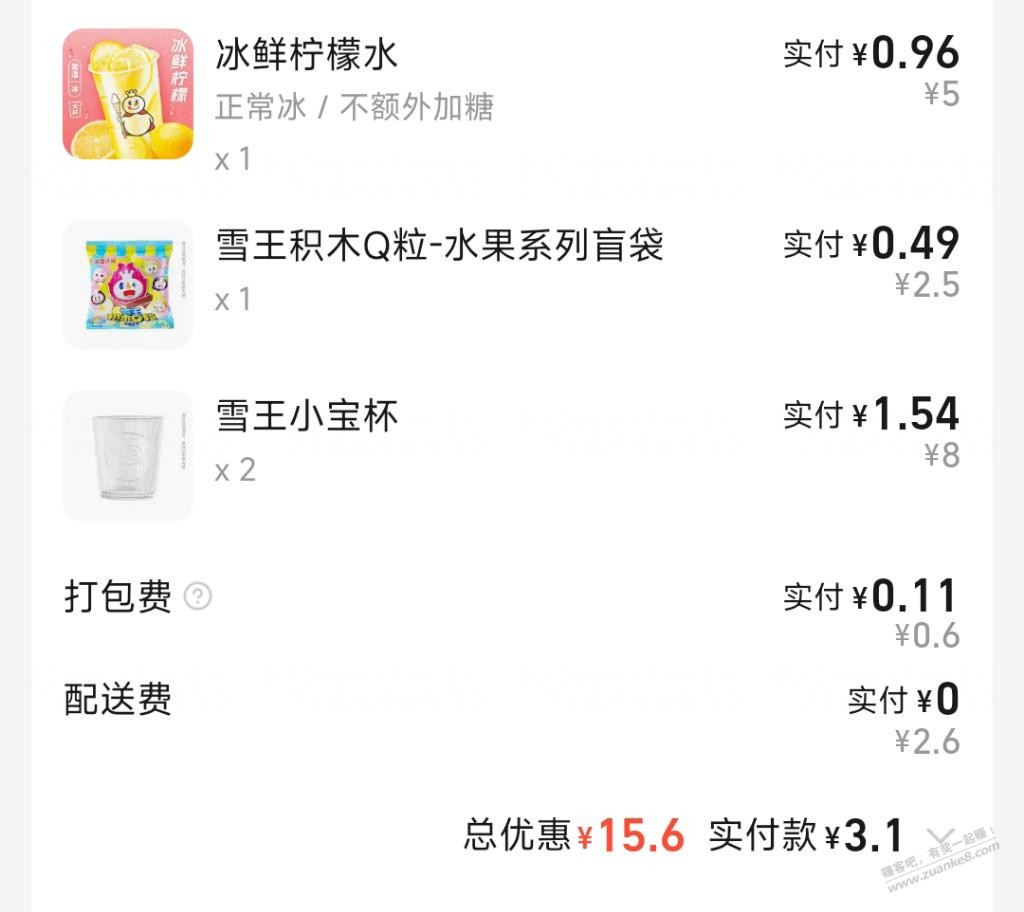Screen dimensions: 1024x912
Task: Open the 雪王小宝杯 item
Action: pyautogui.click(x=308, y=416)
